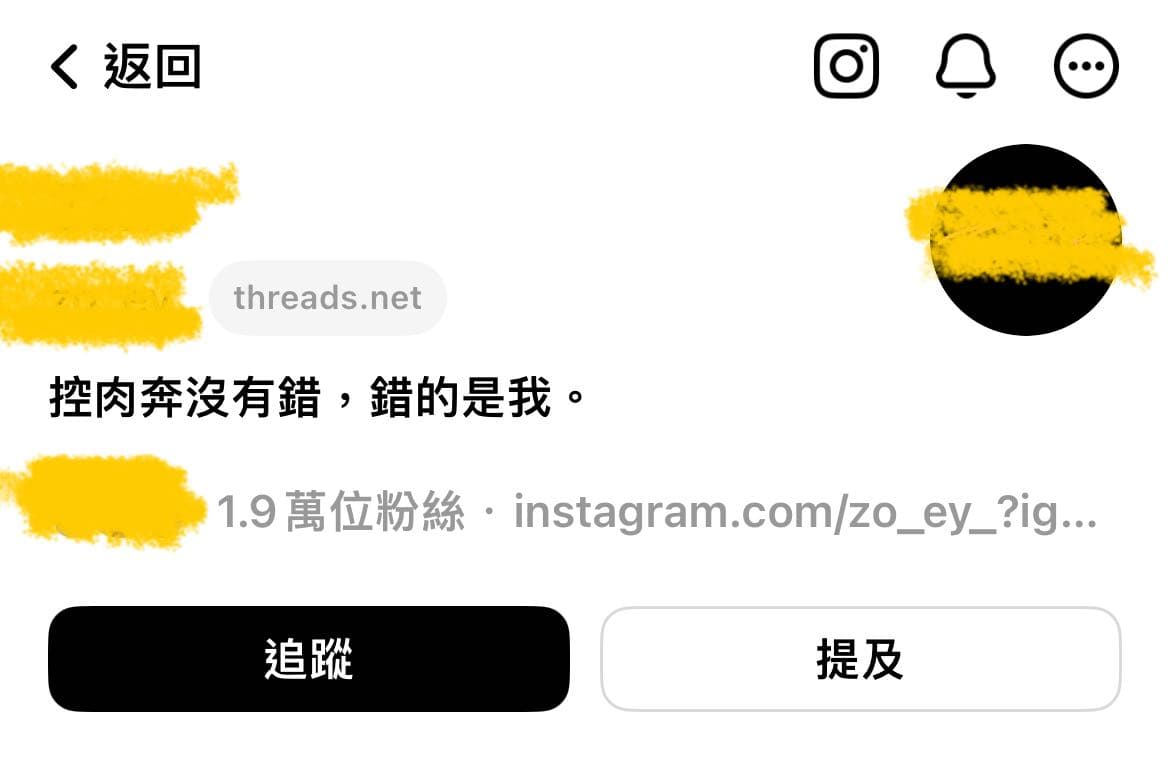
Task: Follow this account with 追蹤
Action: tap(308, 659)
